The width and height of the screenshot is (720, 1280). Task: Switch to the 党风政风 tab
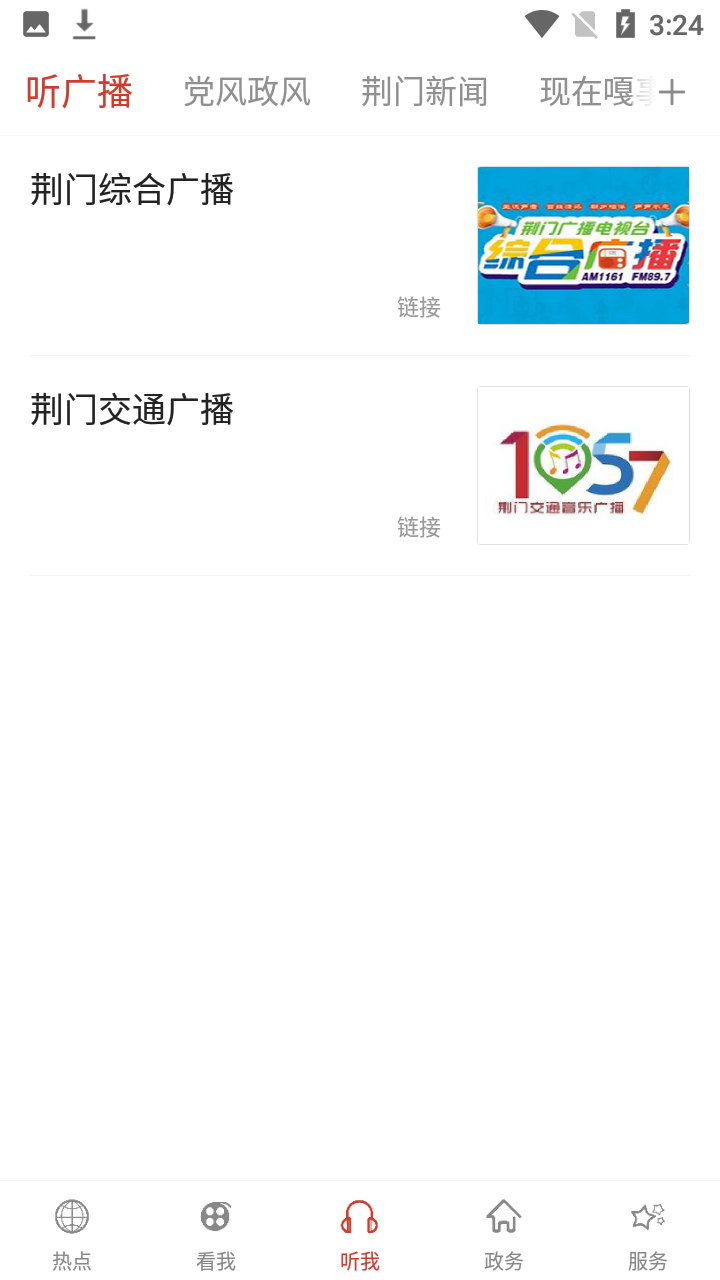[246, 90]
